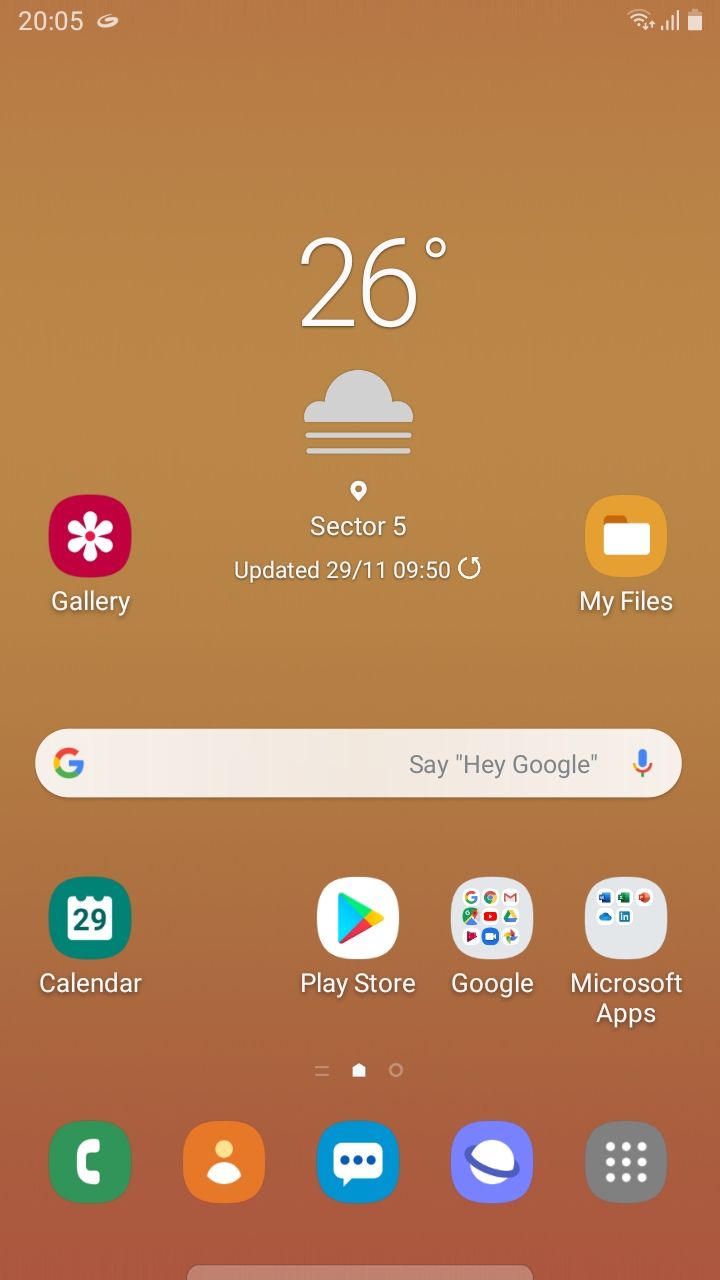Start voice search with the microphone
The height and width of the screenshot is (1280, 720).
642,764
